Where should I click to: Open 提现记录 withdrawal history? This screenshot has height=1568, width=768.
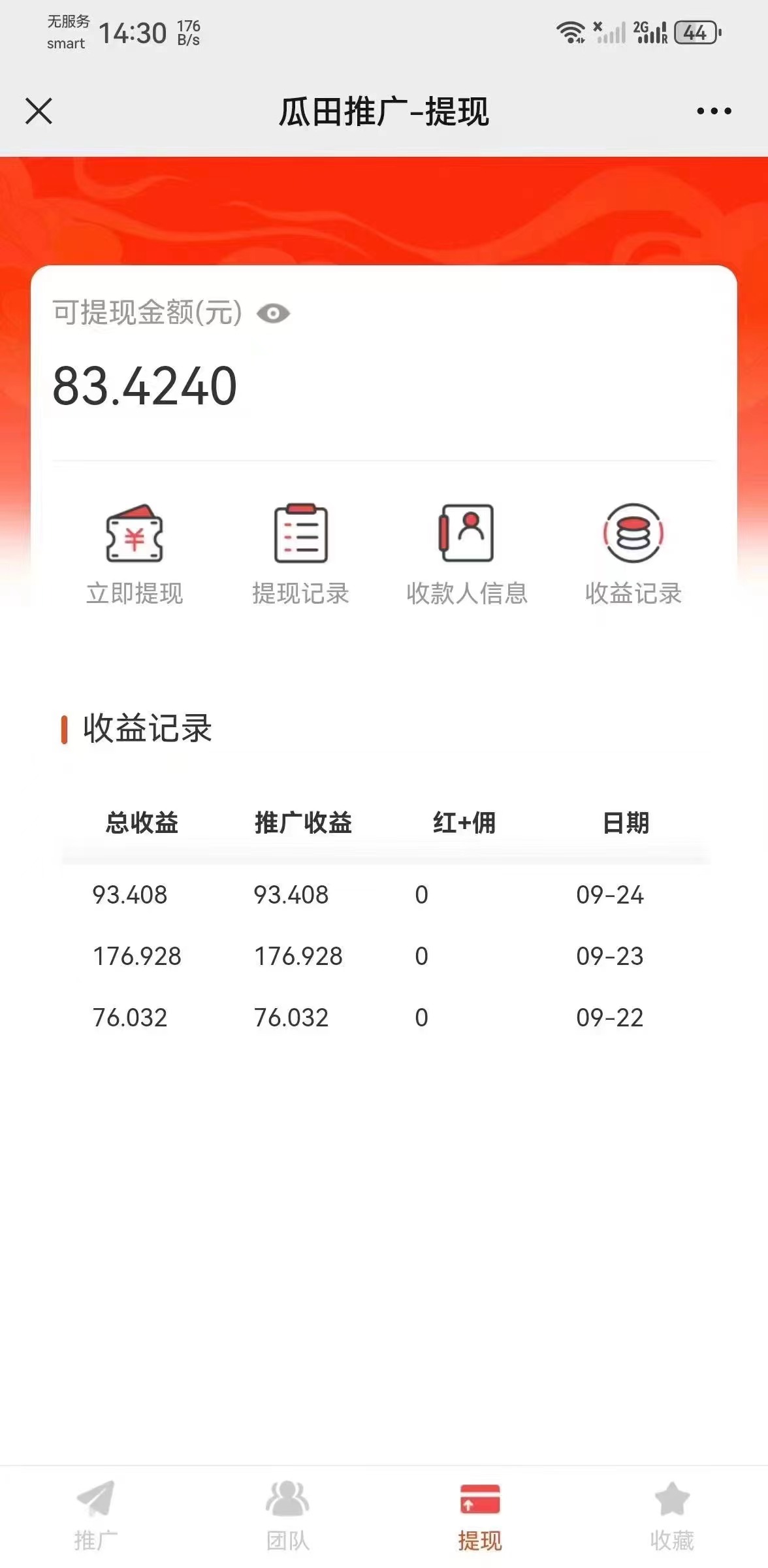tap(300, 555)
